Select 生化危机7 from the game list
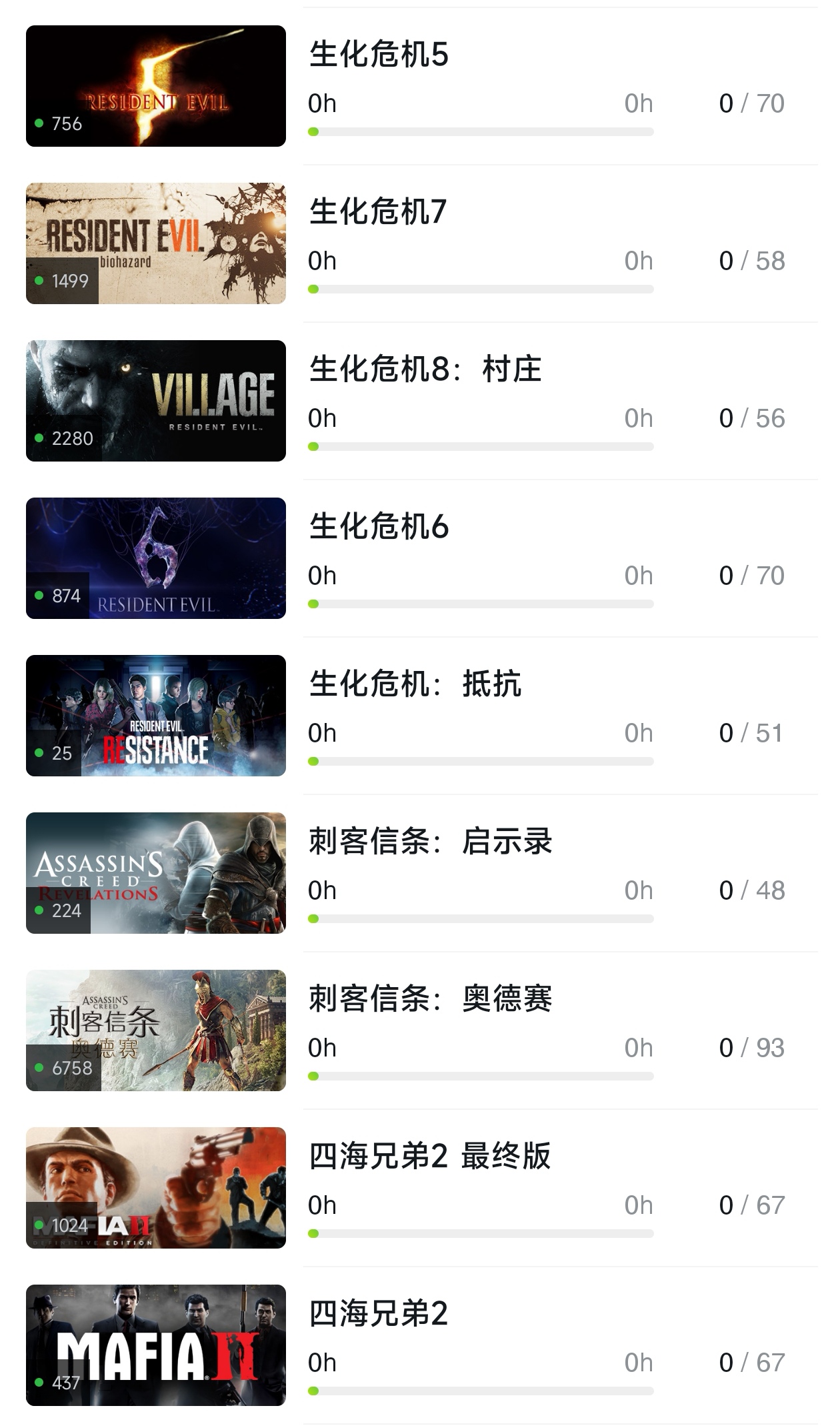The height and width of the screenshot is (1428, 840). pyautogui.click(x=378, y=212)
